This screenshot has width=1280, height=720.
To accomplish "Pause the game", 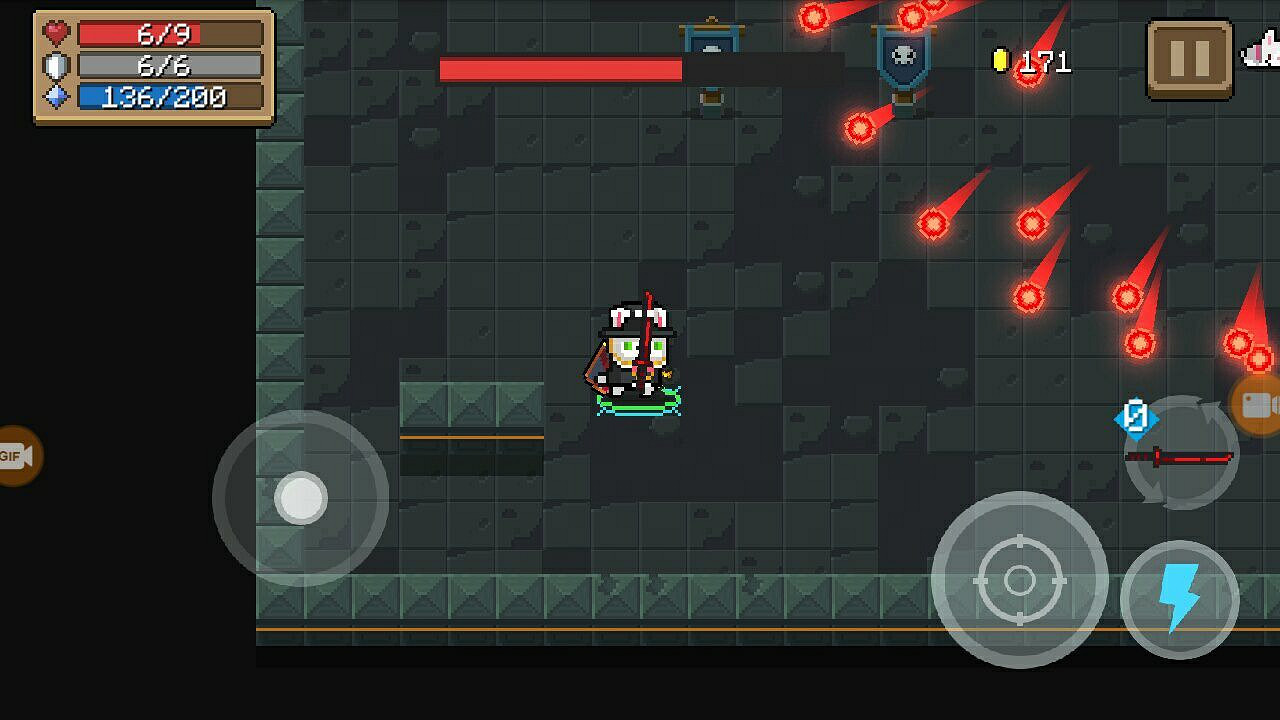I will 1189,59.
